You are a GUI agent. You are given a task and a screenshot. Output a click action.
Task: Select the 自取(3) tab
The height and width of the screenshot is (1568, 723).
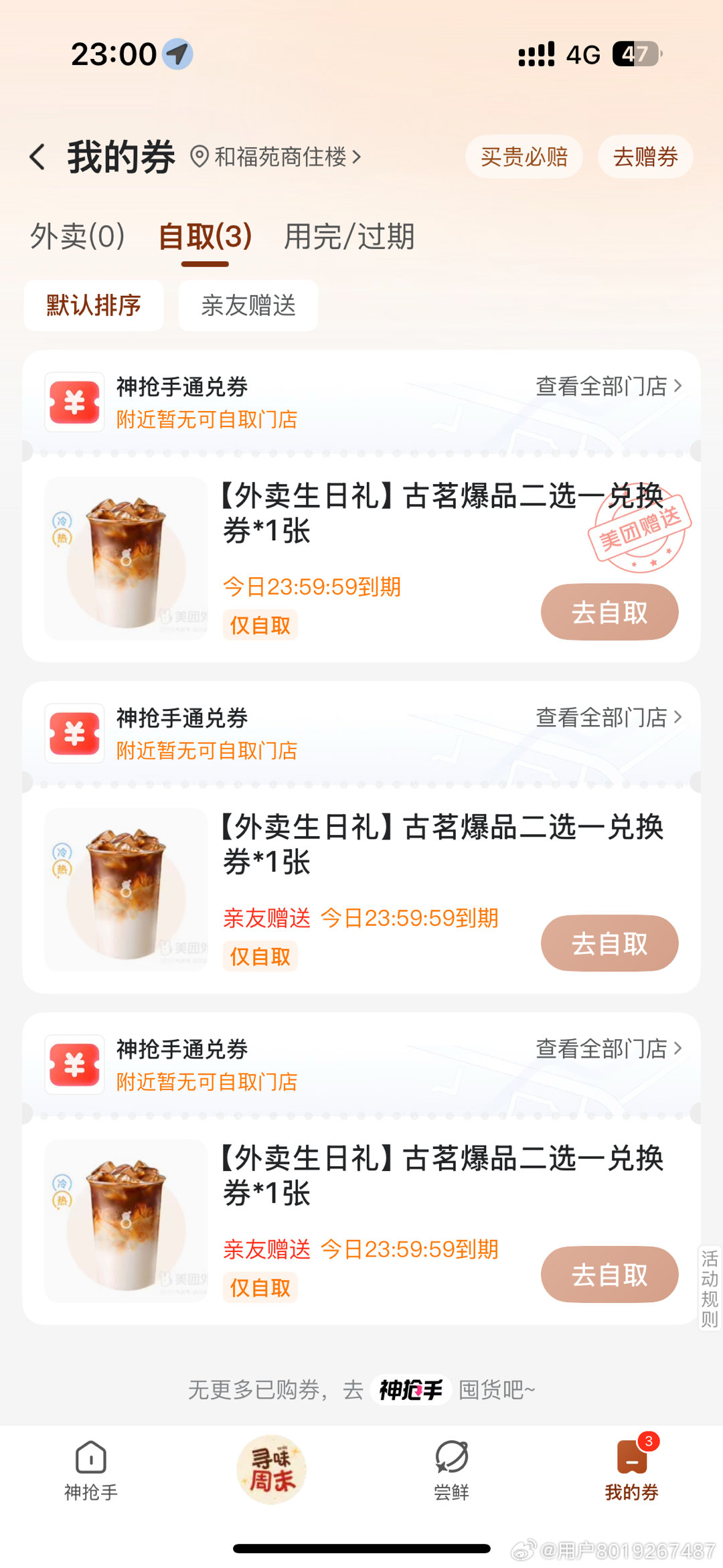point(205,237)
